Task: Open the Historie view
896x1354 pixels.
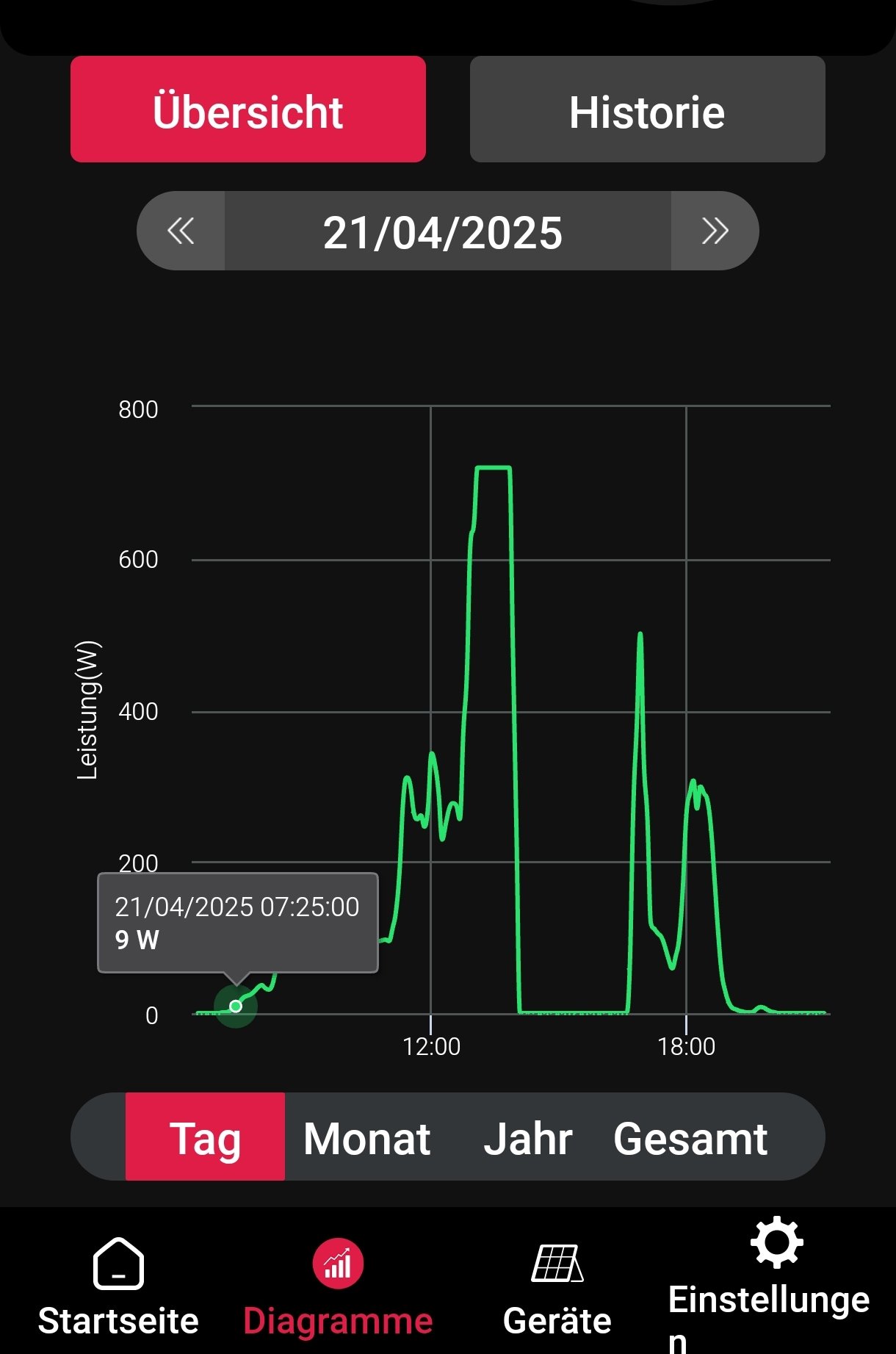Action: [x=647, y=109]
